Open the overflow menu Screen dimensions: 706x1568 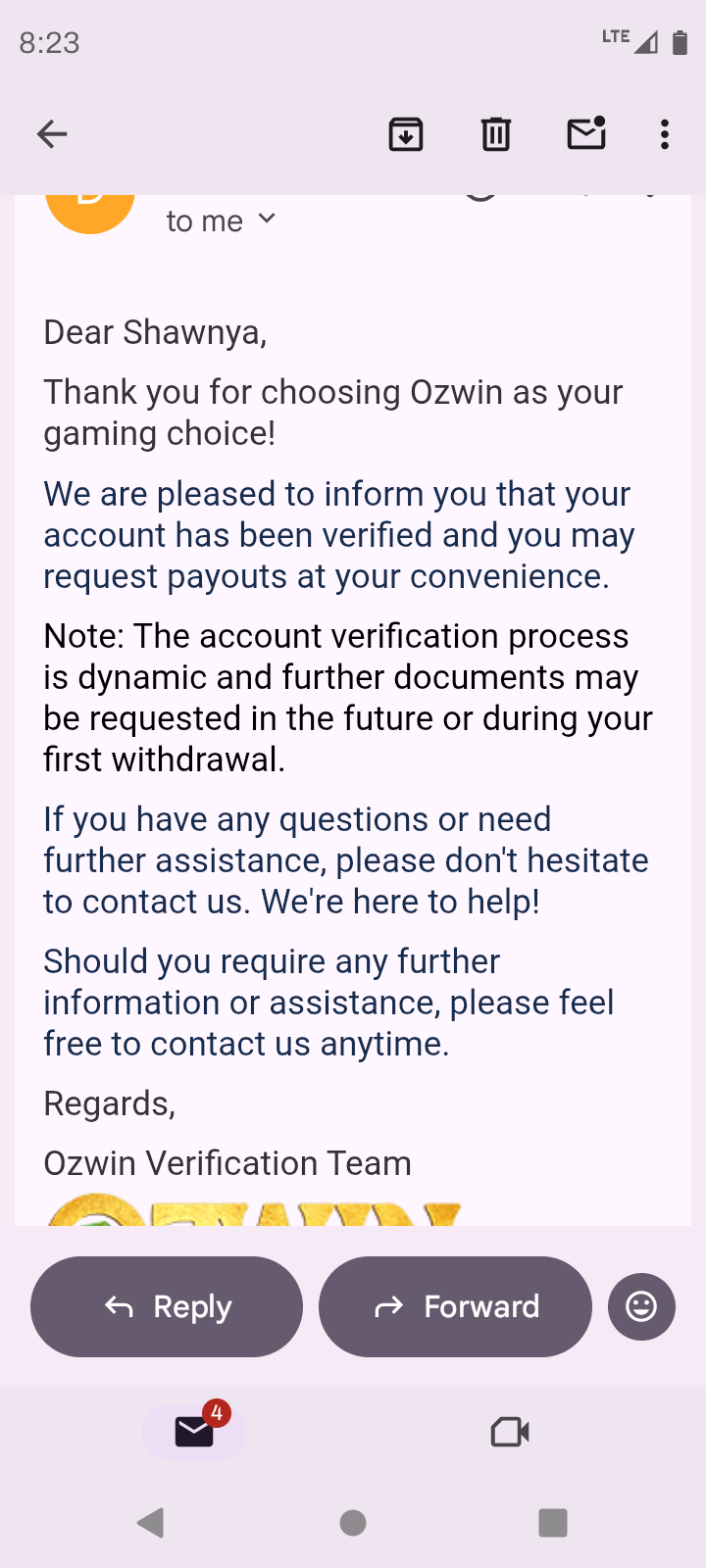pyautogui.click(x=665, y=134)
